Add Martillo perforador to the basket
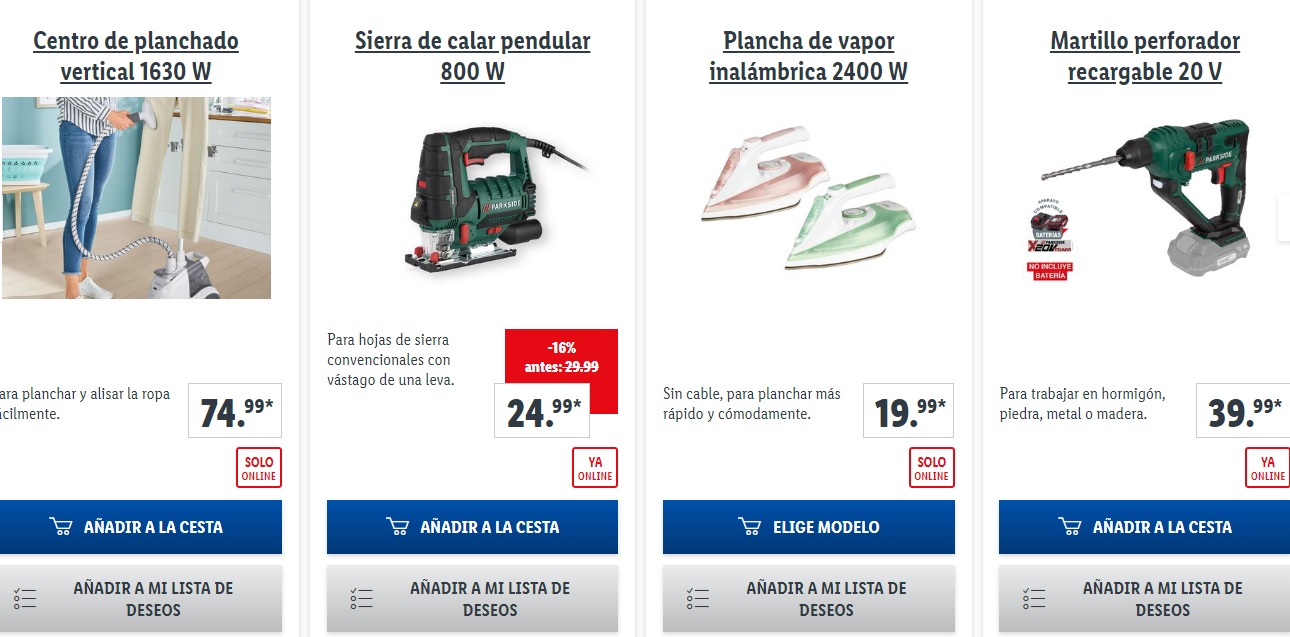The width and height of the screenshot is (1290, 637). [1144, 527]
